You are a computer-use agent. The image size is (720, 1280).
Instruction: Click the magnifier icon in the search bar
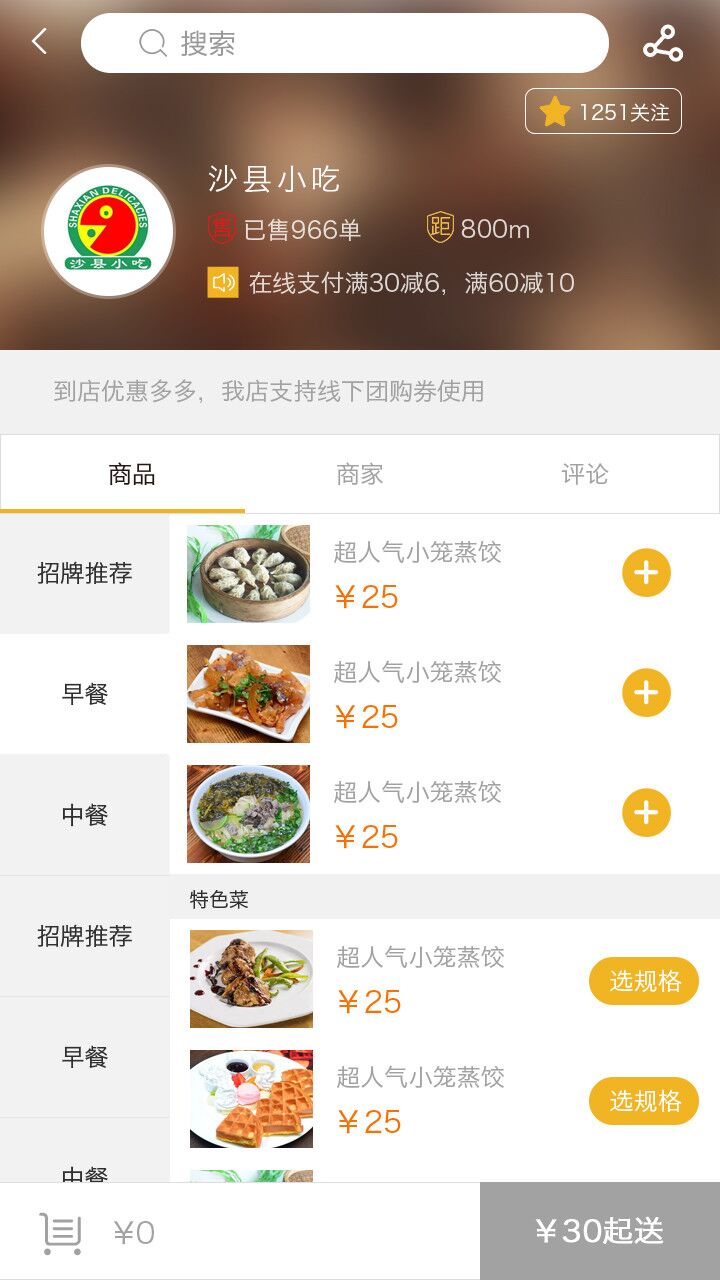[x=151, y=43]
